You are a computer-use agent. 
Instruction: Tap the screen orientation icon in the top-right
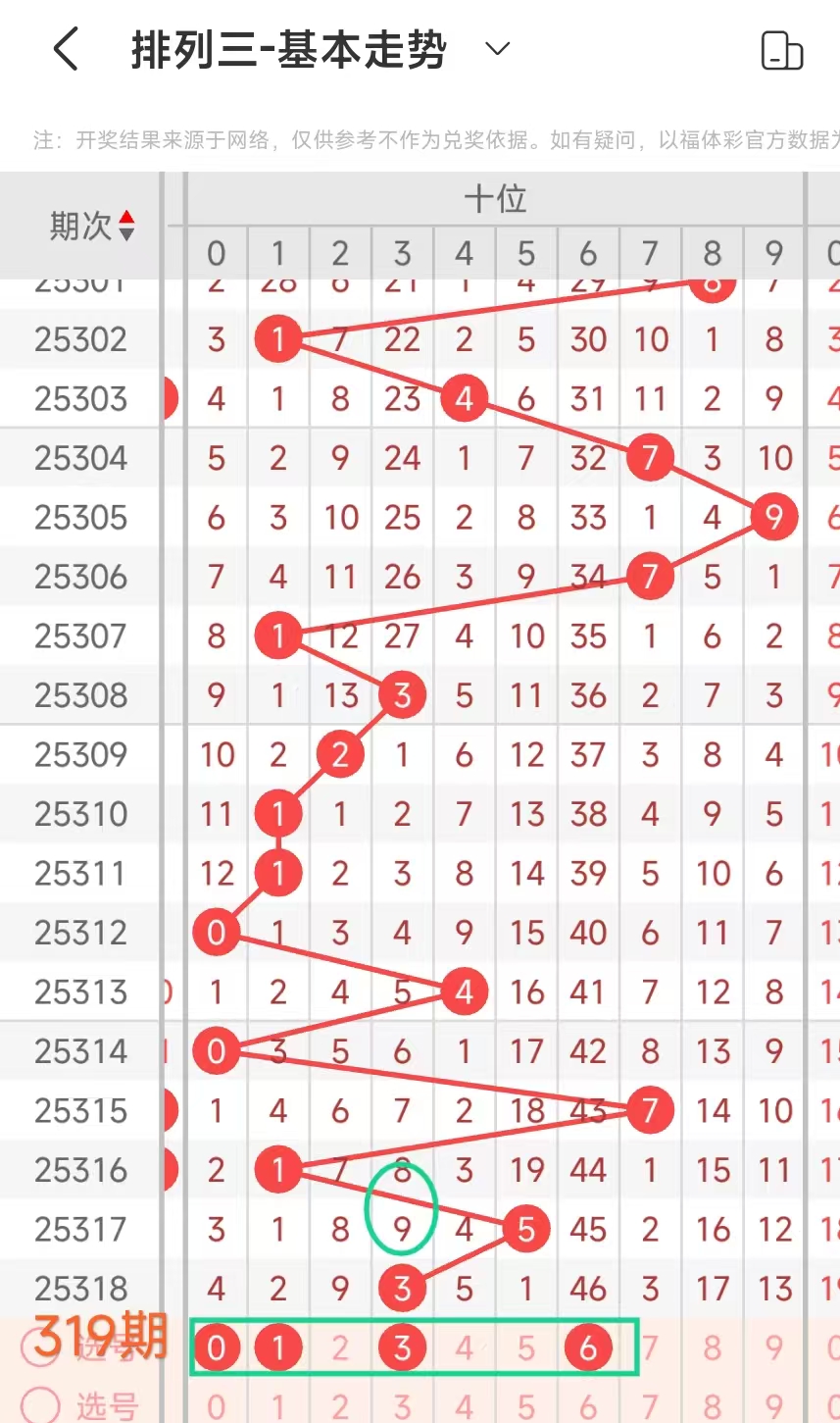tap(781, 50)
